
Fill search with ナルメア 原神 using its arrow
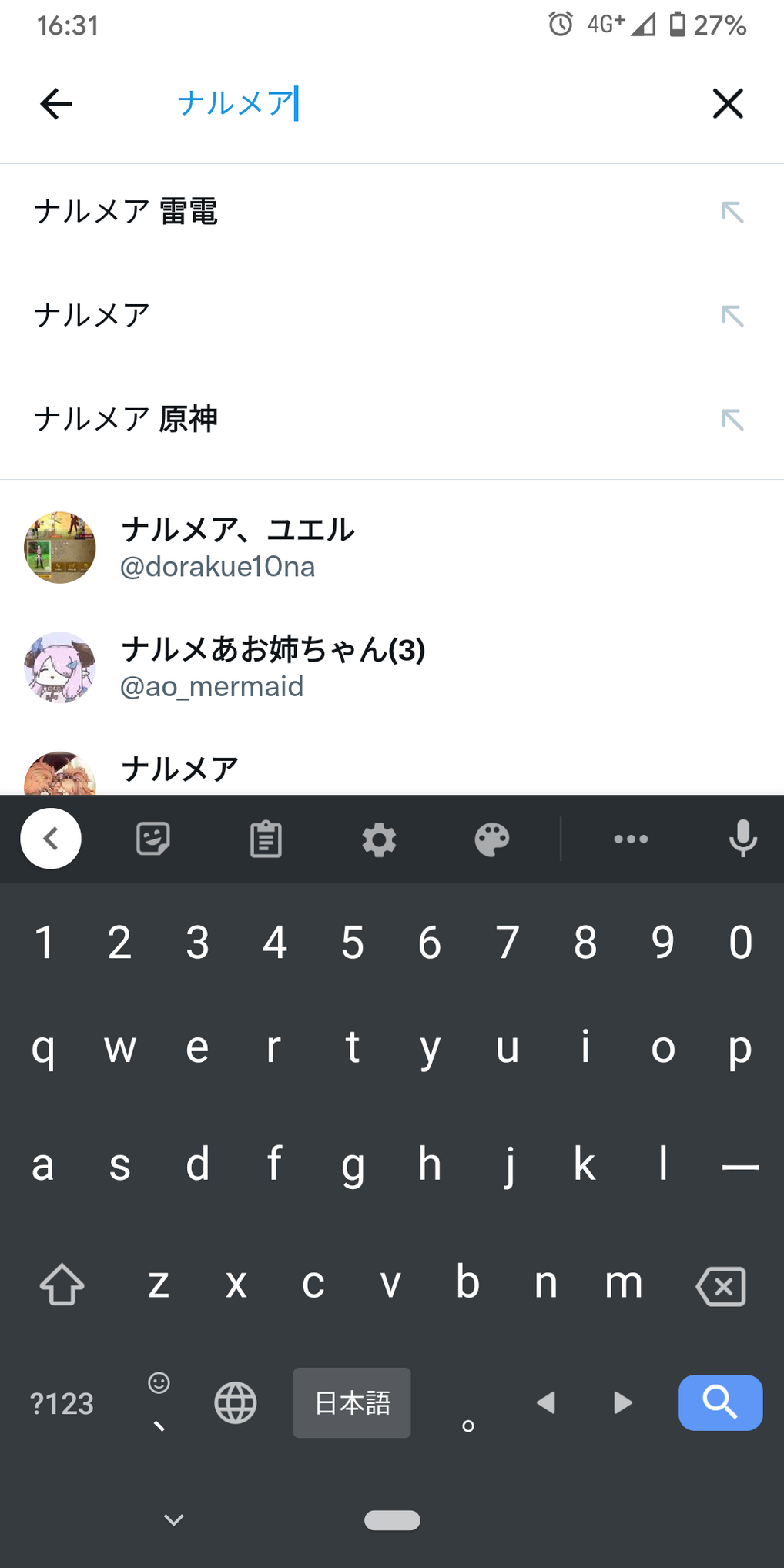coord(732,420)
